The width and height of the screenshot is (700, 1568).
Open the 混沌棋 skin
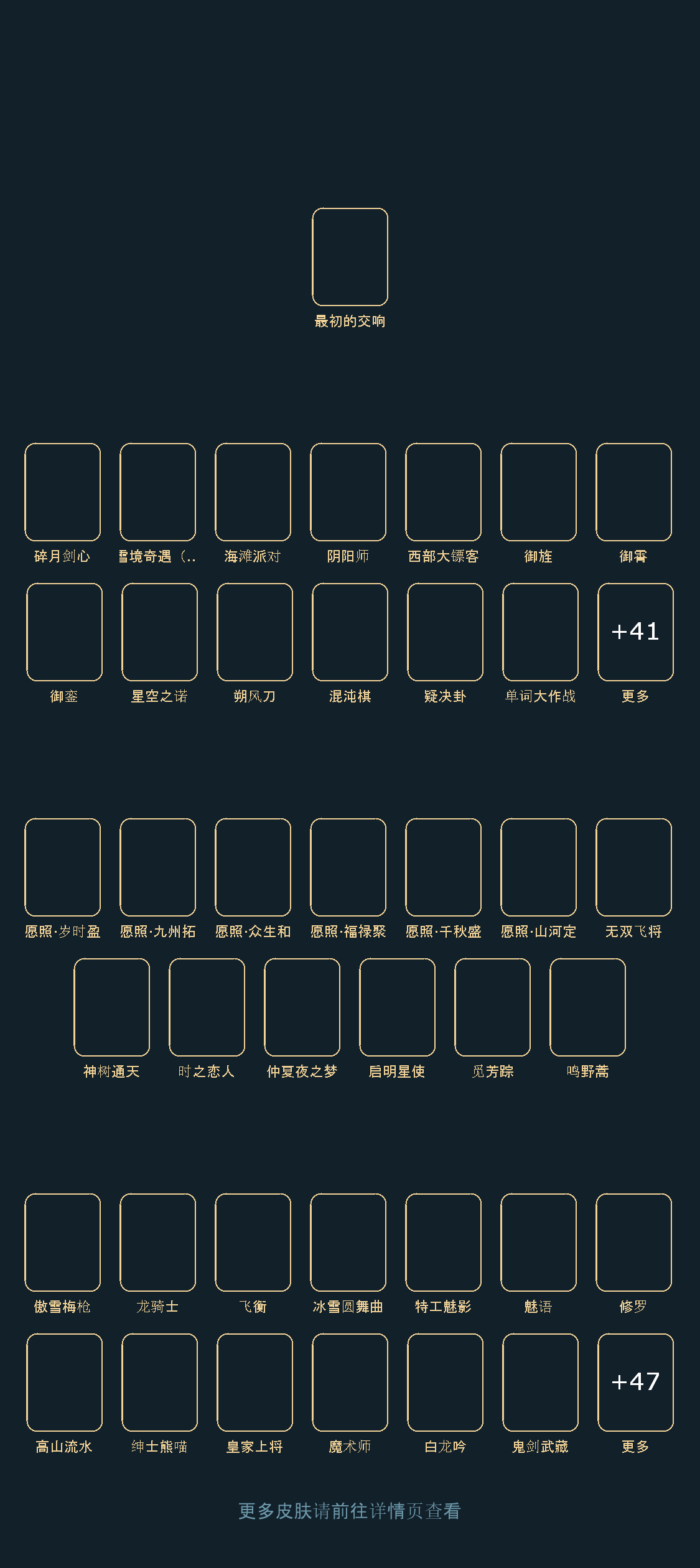(350, 632)
